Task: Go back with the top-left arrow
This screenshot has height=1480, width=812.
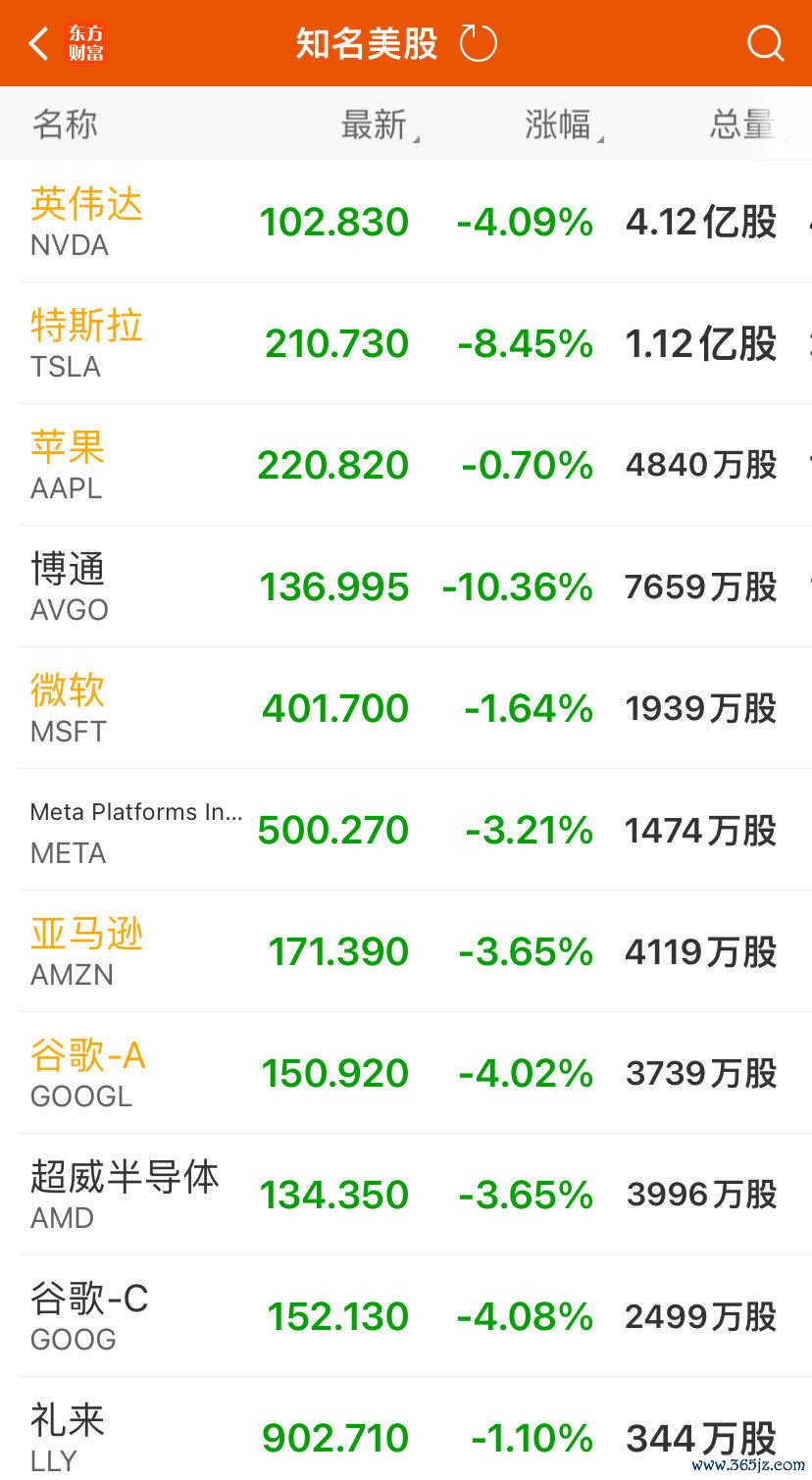Action: (38, 43)
